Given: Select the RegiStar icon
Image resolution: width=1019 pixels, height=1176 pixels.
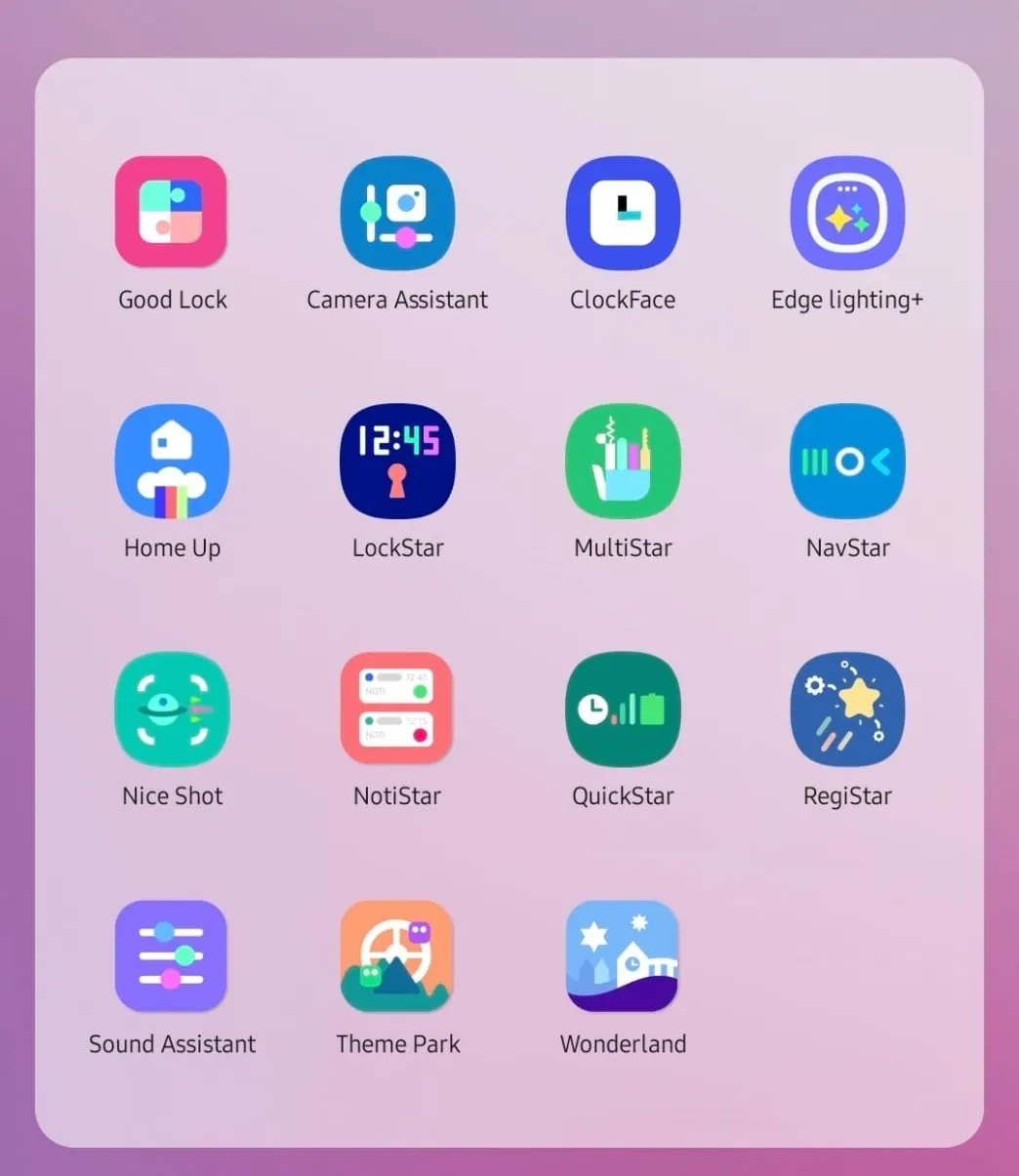Looking at the screenshot, I should tap(846, 708).
